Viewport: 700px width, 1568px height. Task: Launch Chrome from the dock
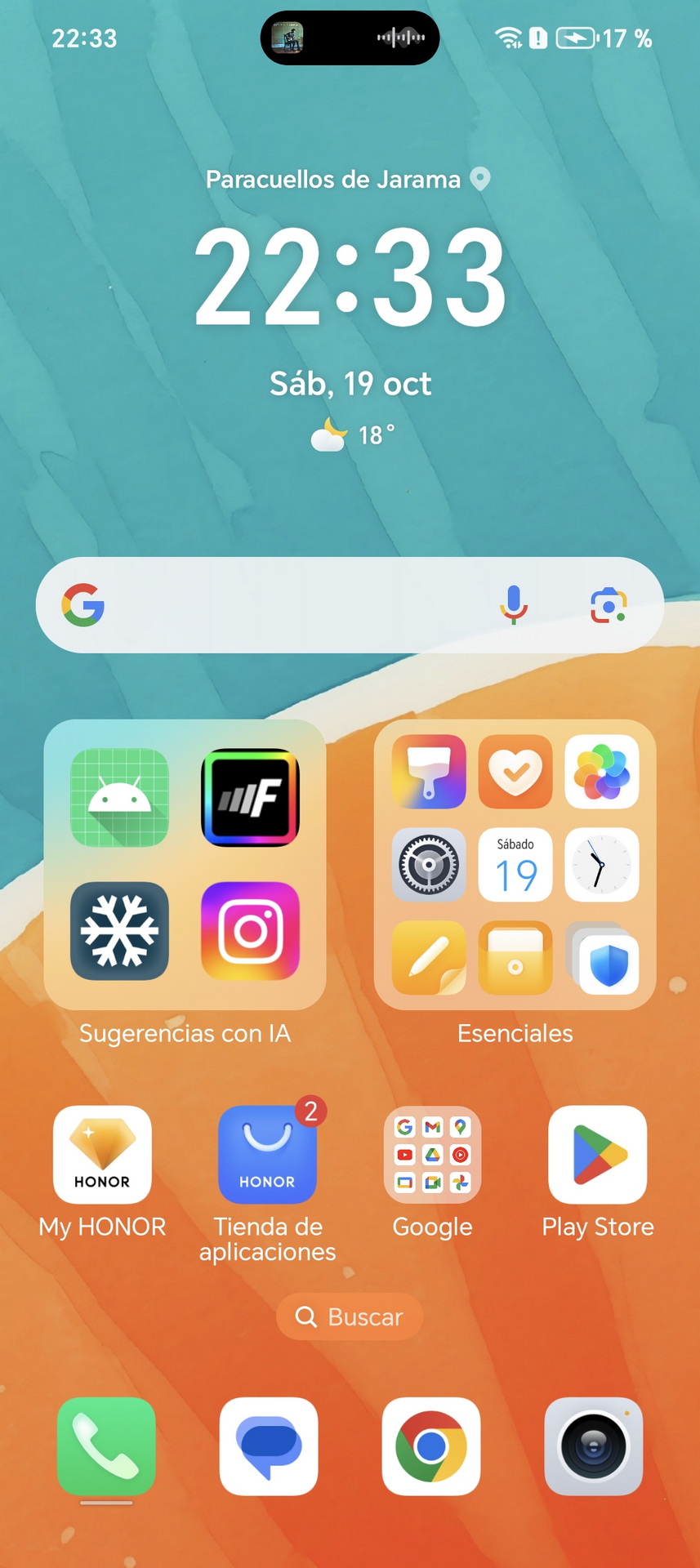(431, 1446)
